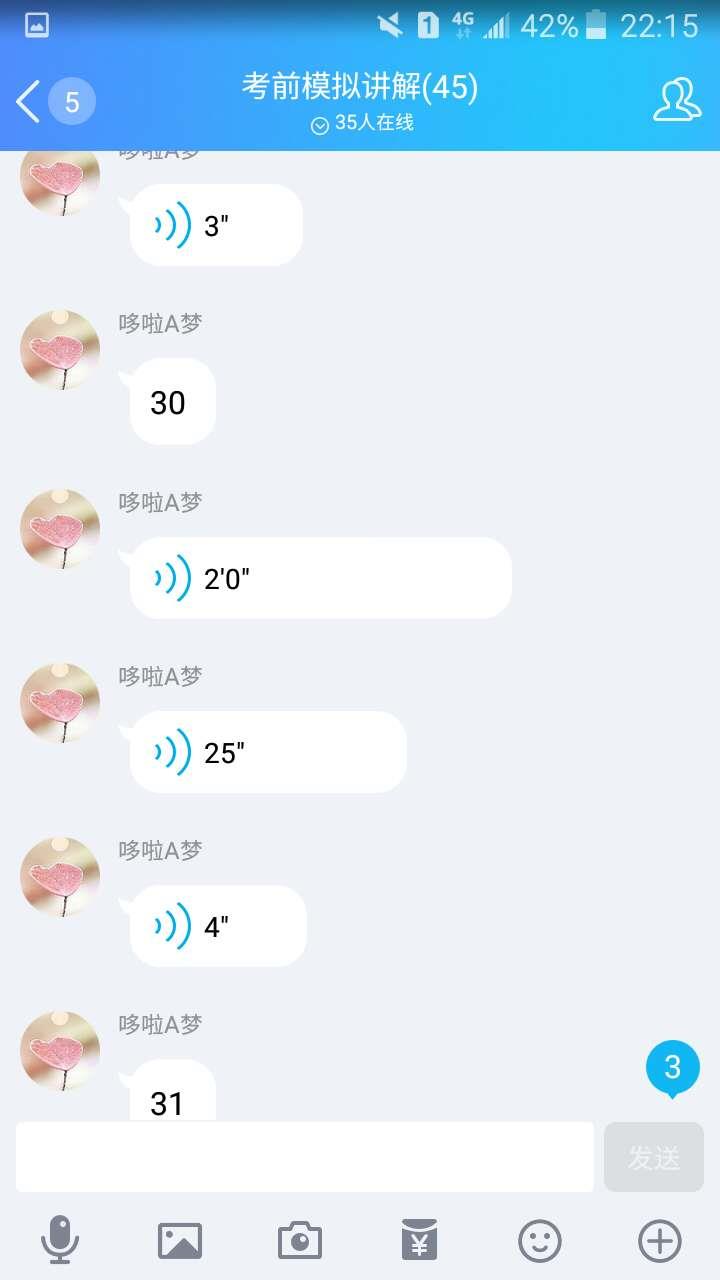The height and width of the screenshot is (1280, 720).
Task: Open the plus menu for more options
Action: click(660, 1241)
